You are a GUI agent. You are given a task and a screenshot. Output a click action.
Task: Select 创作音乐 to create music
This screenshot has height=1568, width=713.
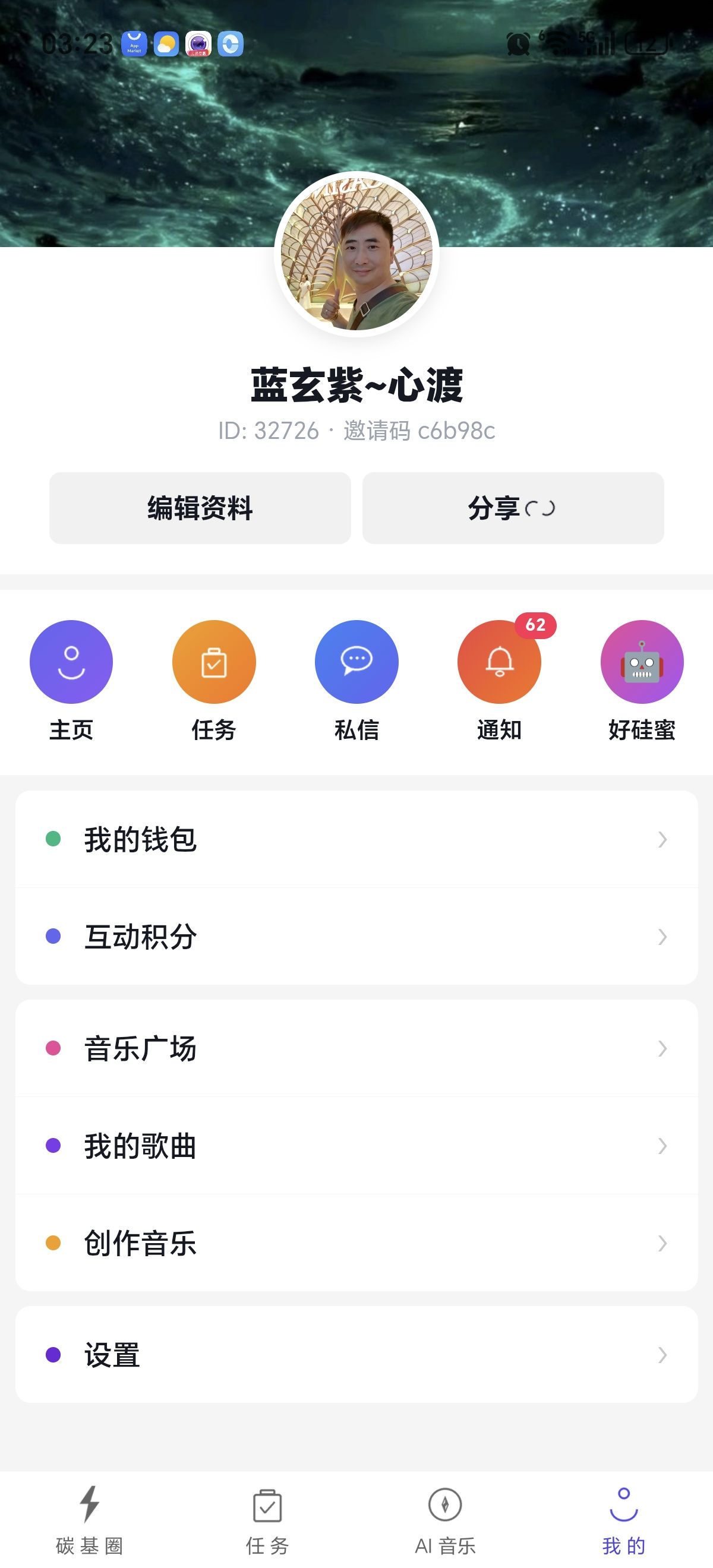(356, 1243)
